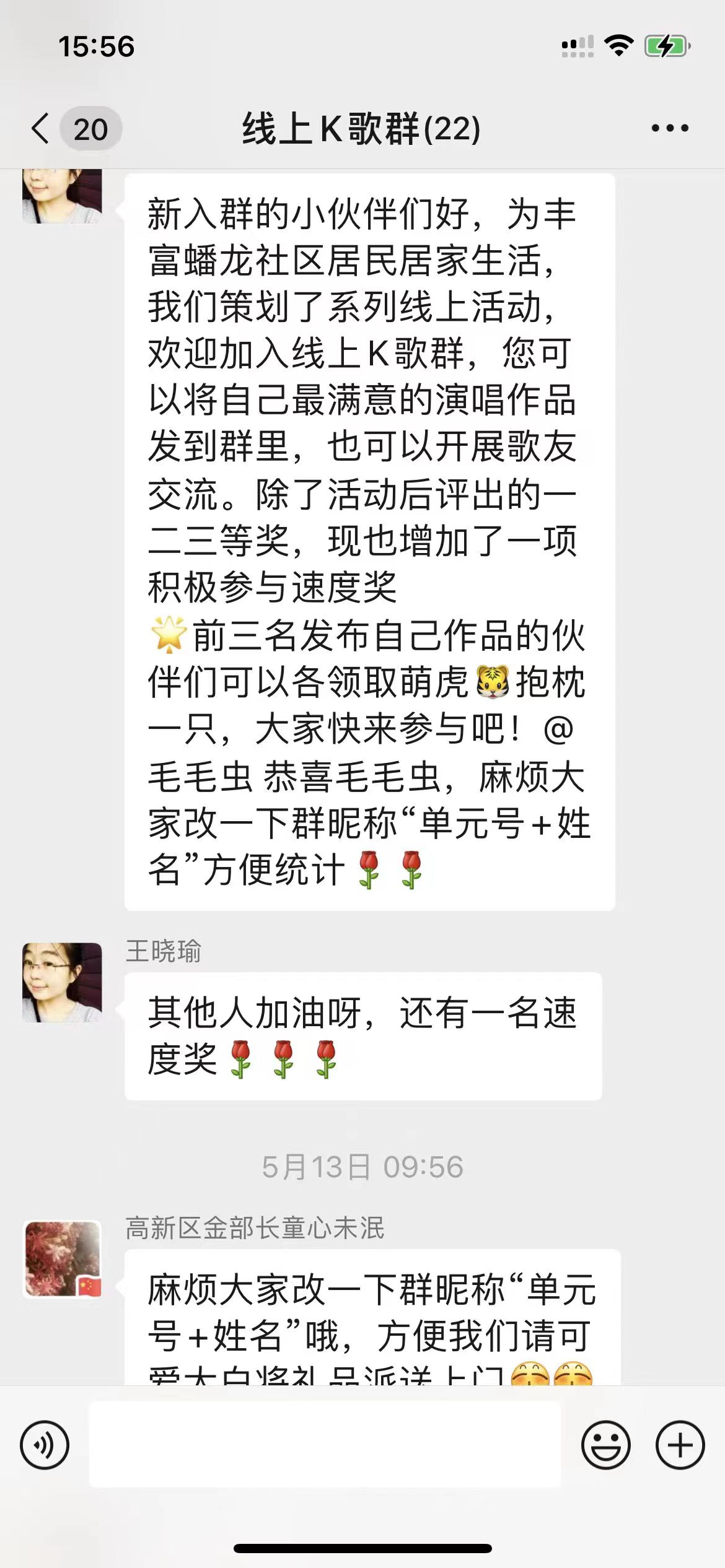Image resolution: width=725 pixels, height=1568 pixels.
Task: View 高新区金部长童心未泯's profile avatar
Action: (x=62, y=1259)
